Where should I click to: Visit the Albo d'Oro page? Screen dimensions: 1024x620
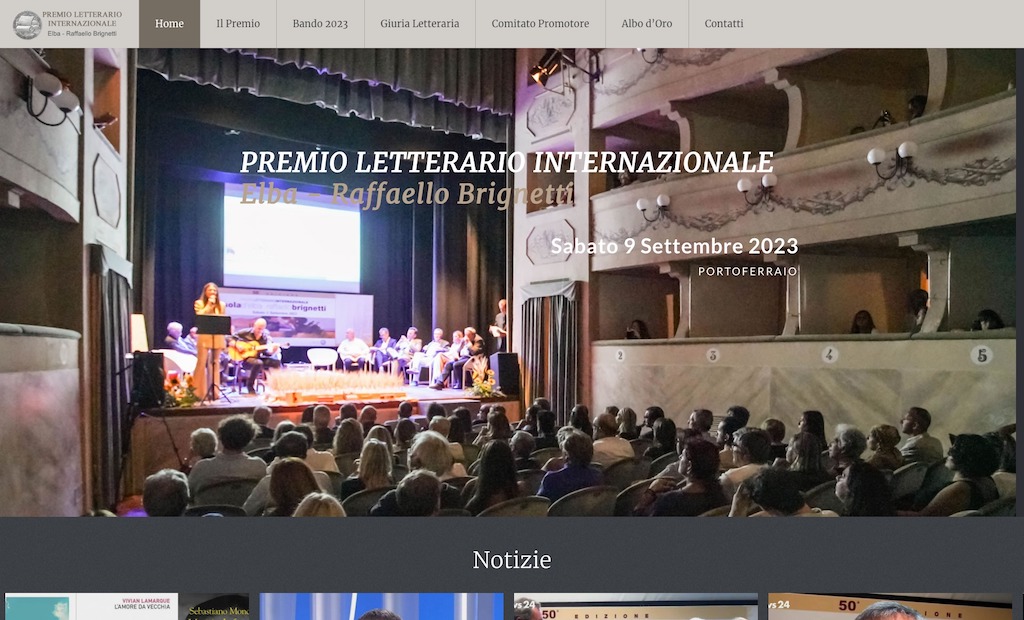point(646,24)
